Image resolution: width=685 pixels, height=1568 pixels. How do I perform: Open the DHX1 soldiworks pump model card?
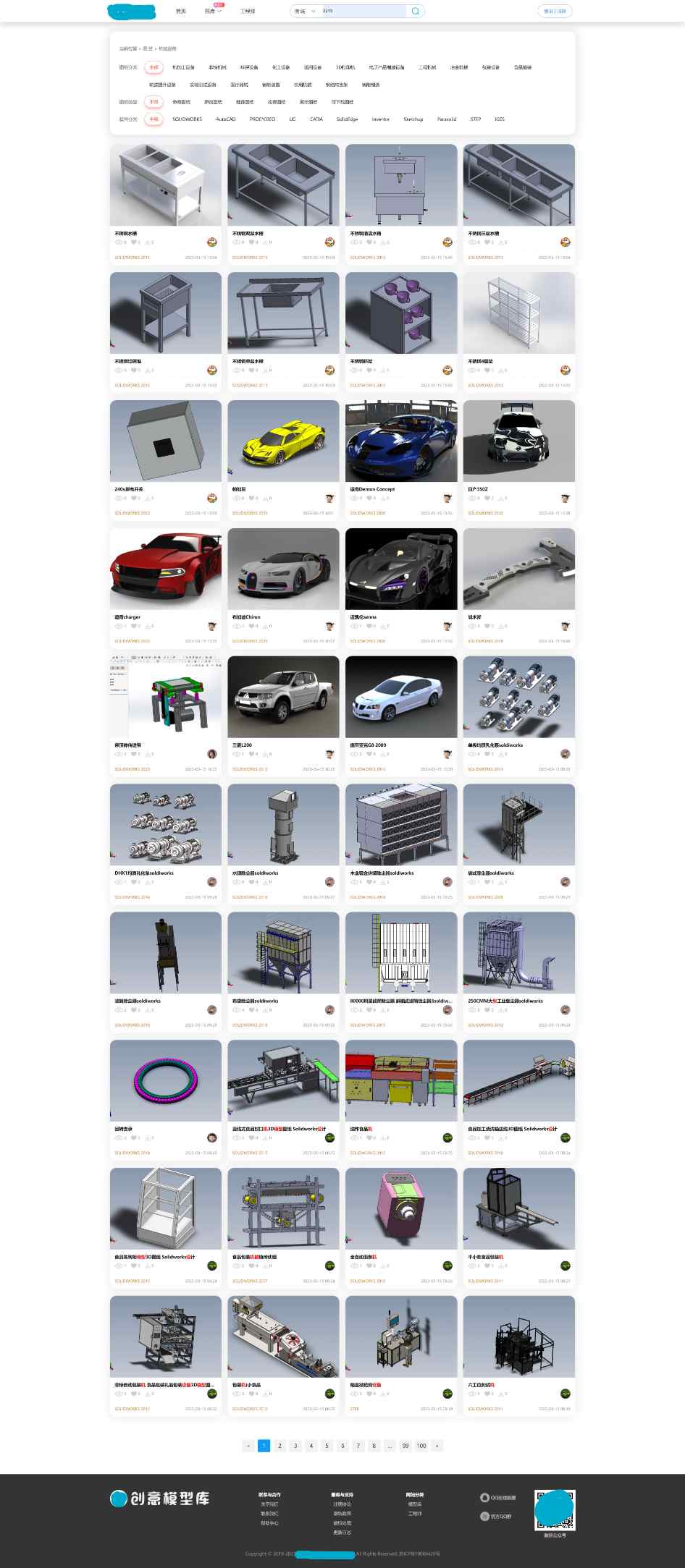tap(166, 826)
